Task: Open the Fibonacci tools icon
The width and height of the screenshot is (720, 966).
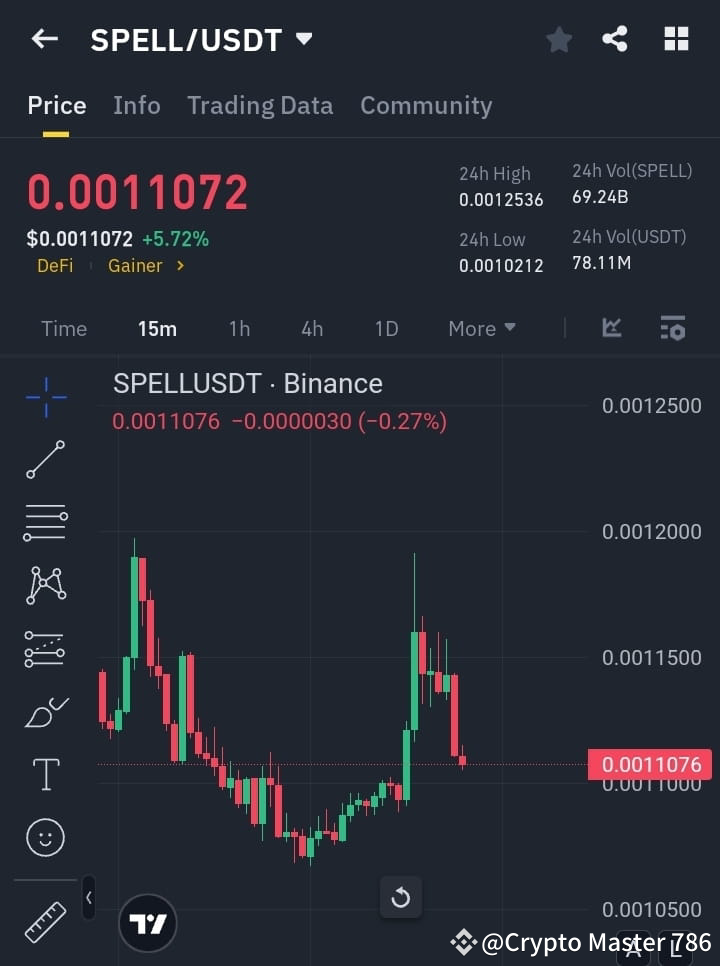Action: [x=45, y=649]
